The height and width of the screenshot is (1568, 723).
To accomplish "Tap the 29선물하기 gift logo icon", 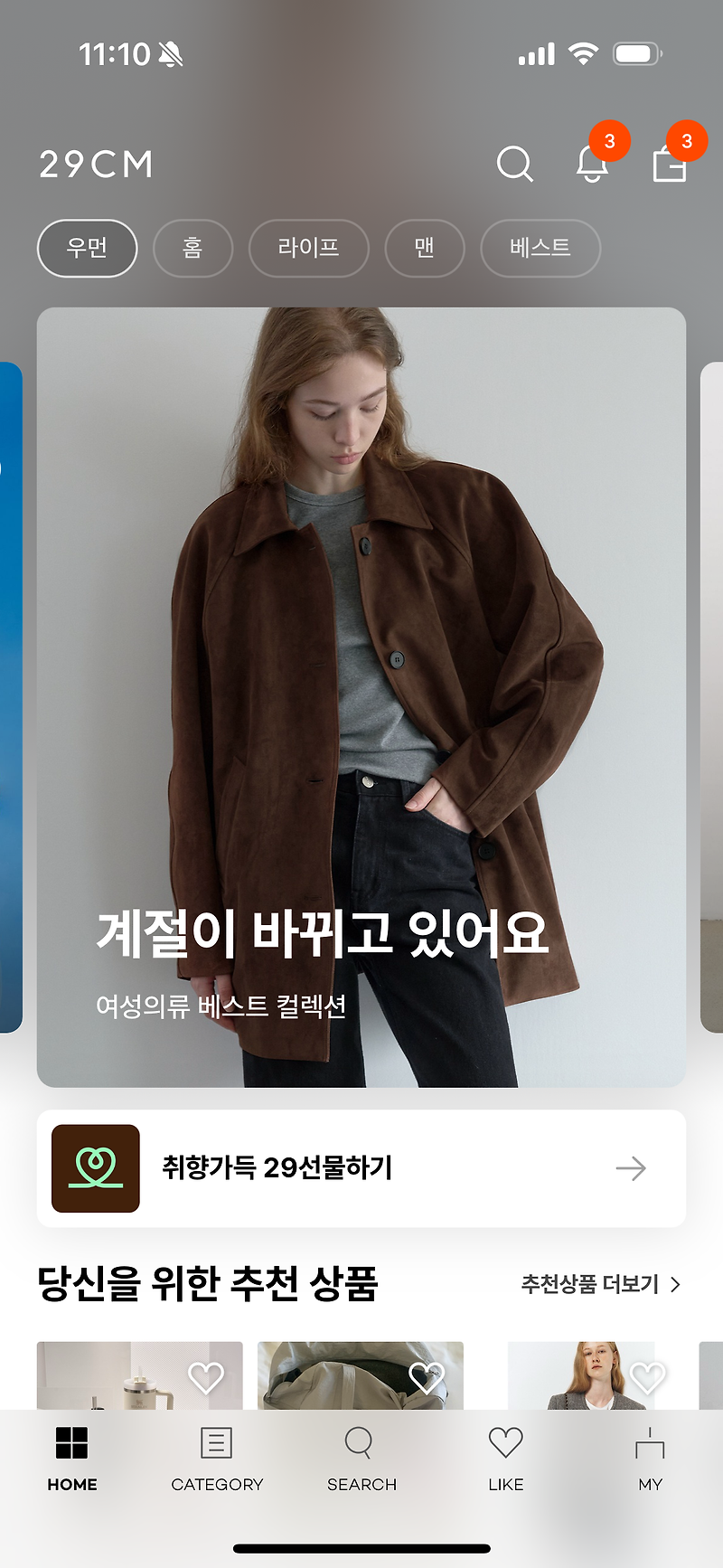I will click(96, 1167).
